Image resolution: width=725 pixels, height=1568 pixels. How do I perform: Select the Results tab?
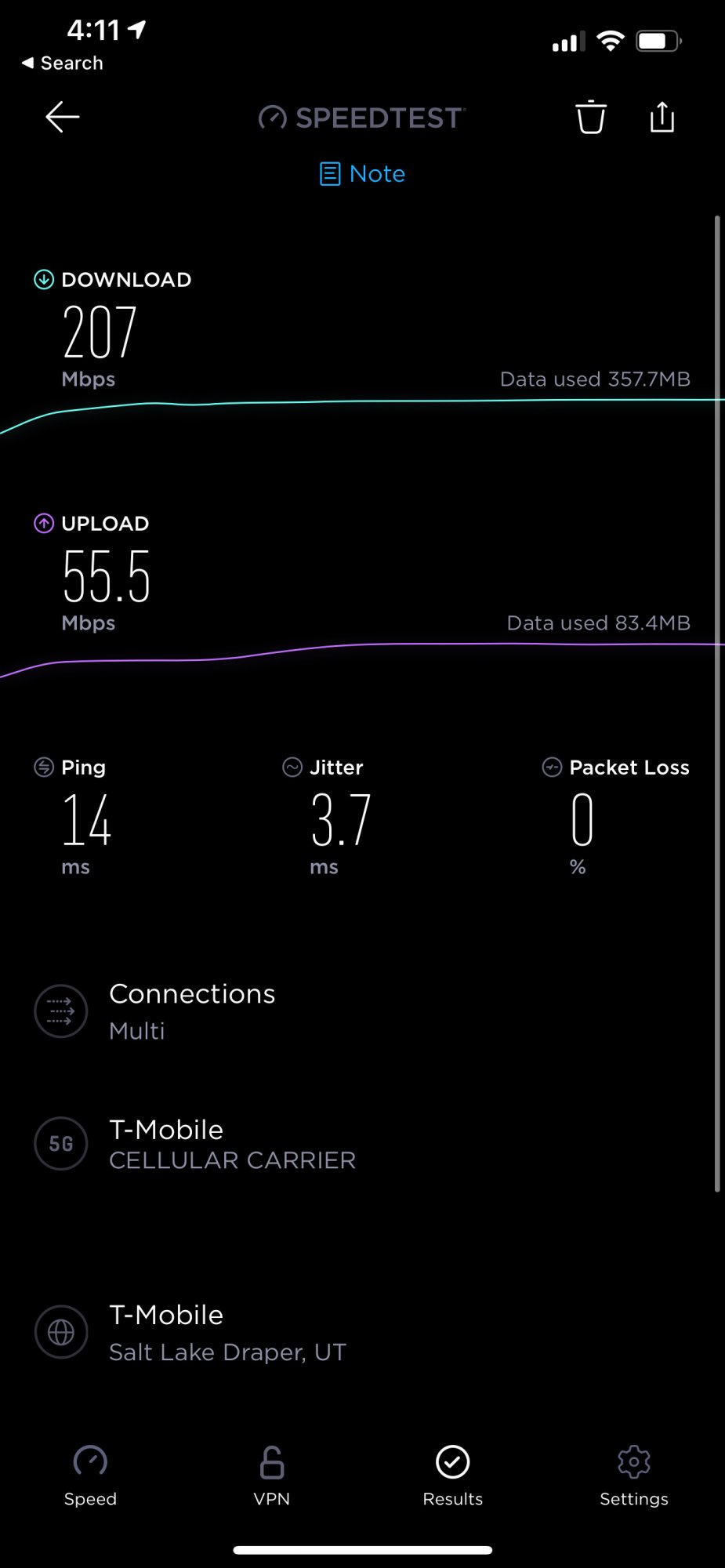[x=453, y=1475]
